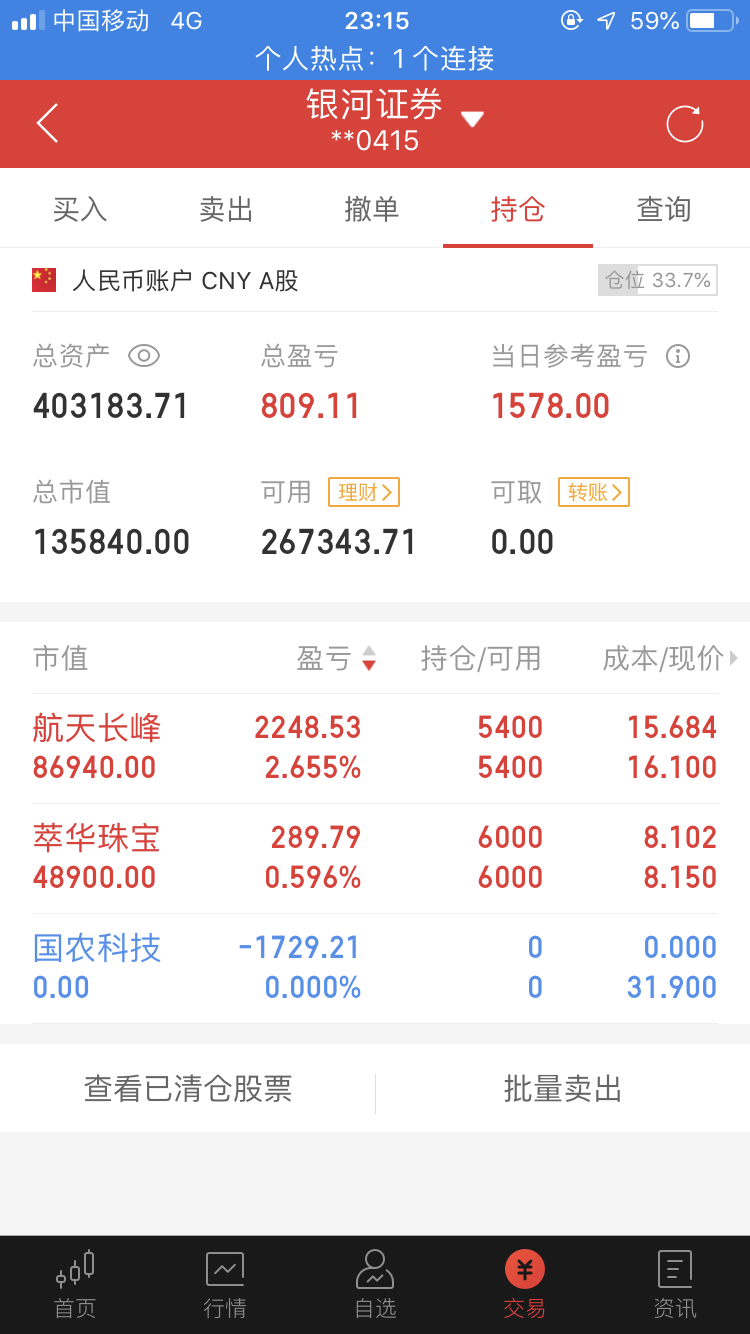Switch to the 撤单 cancel orders tab
The width and height of the screenshot is (750, 1334).
click(x=371, y=208)
